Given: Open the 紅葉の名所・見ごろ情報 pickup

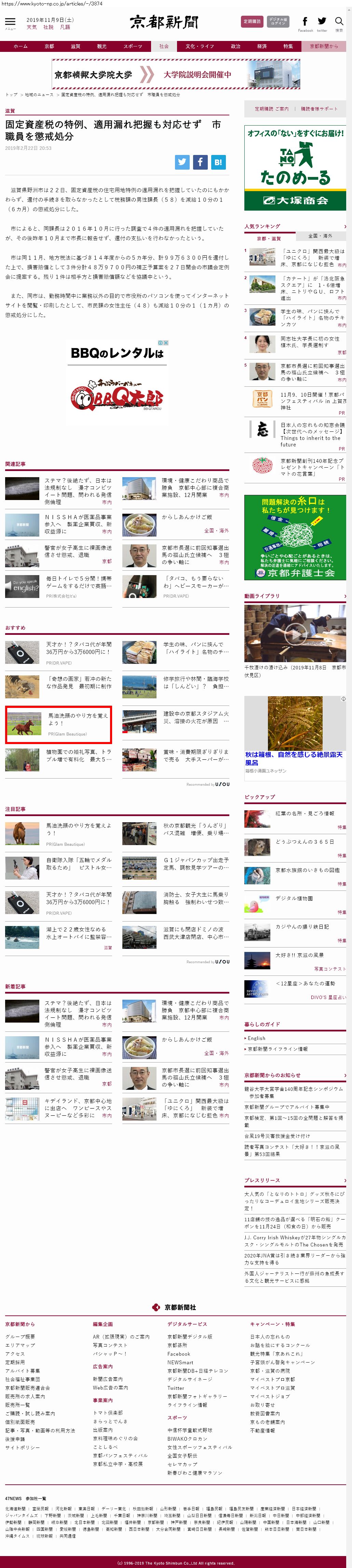Looking at the screenshot, I should tap(304, 813).
